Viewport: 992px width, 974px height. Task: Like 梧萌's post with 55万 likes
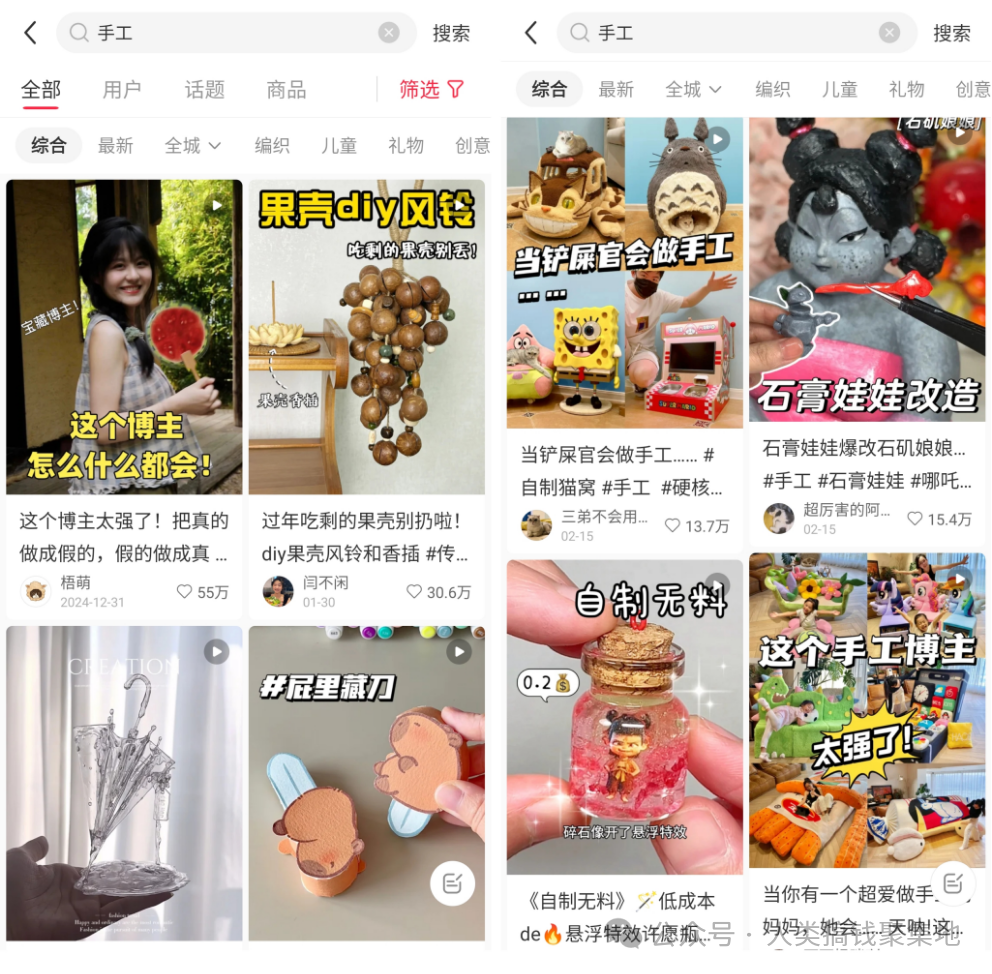[184, 592]
